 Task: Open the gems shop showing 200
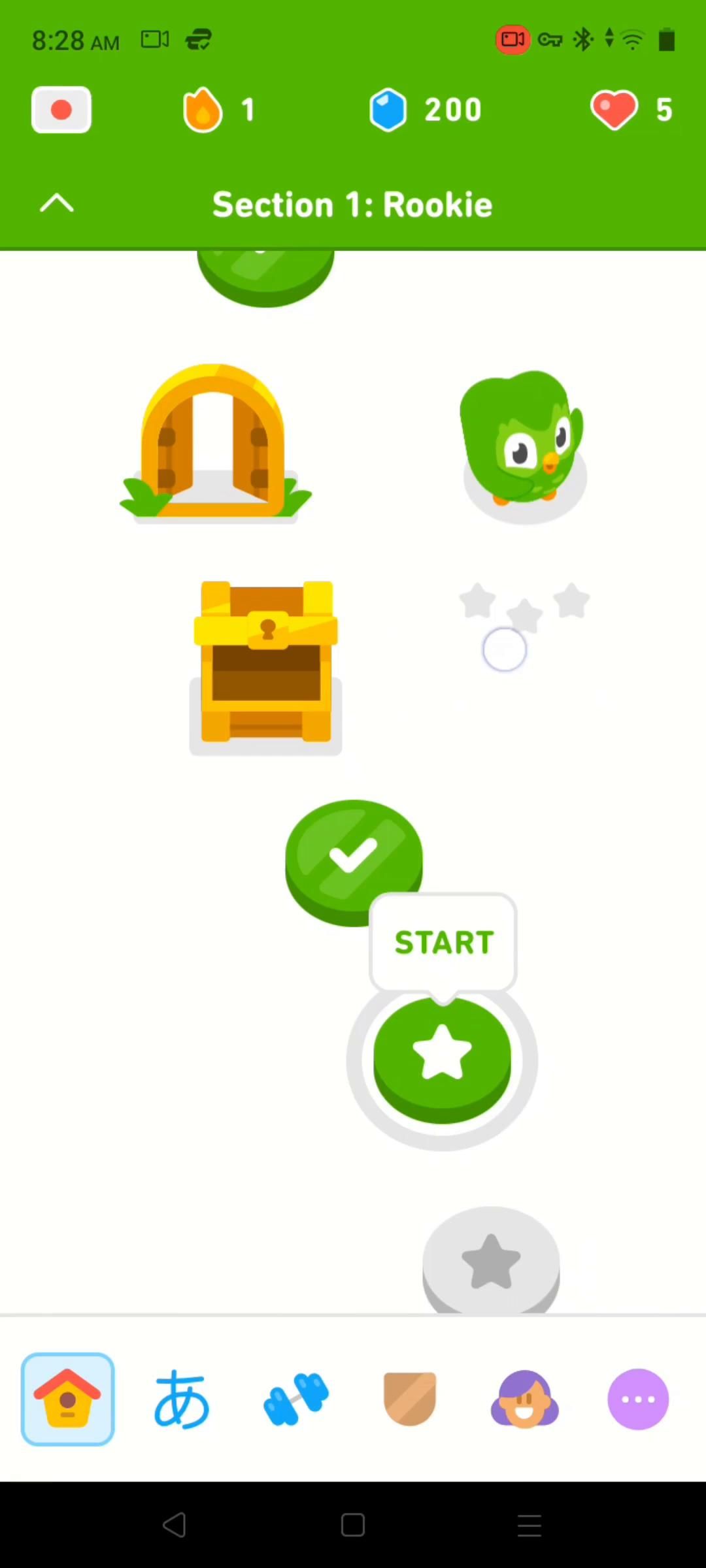[426, 110]
